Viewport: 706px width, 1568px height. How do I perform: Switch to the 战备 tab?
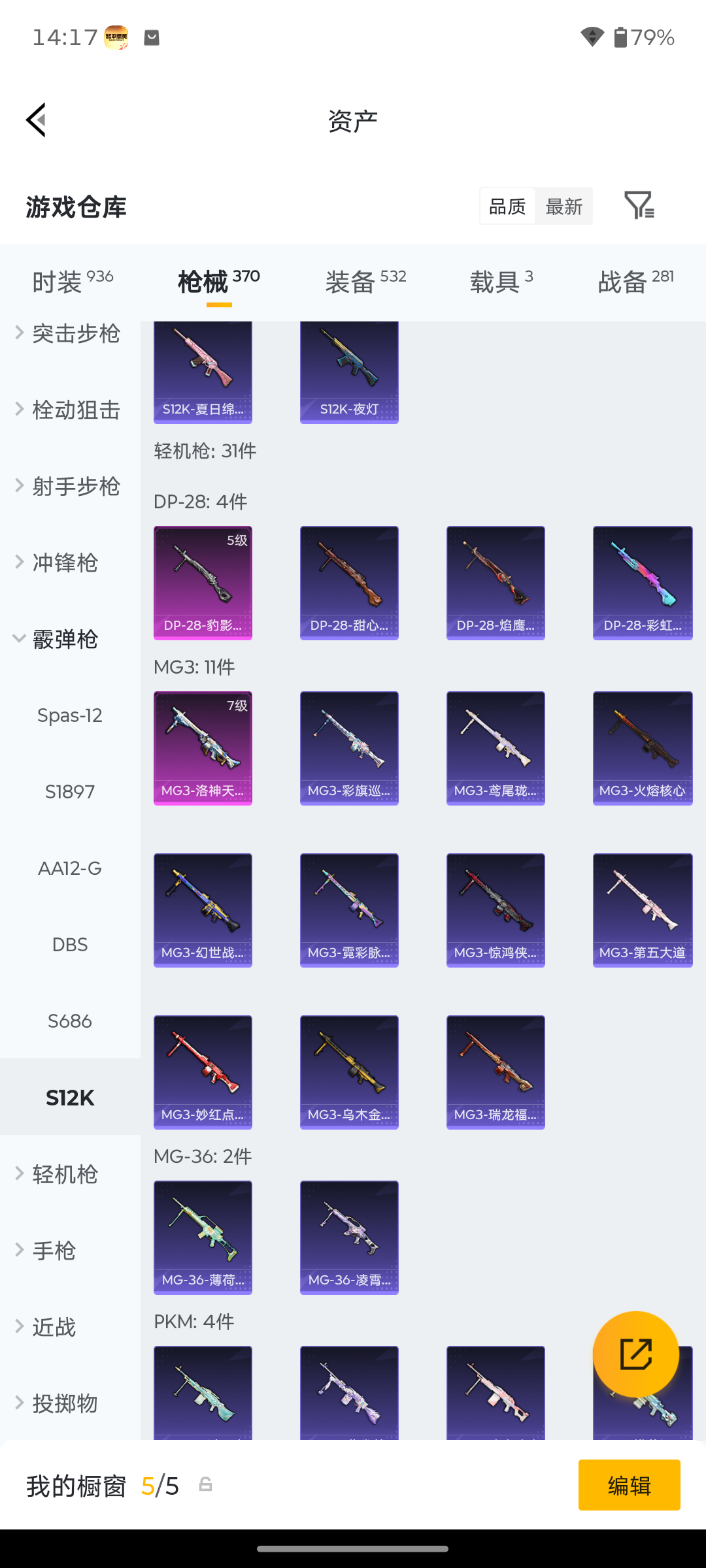(635, 282)
